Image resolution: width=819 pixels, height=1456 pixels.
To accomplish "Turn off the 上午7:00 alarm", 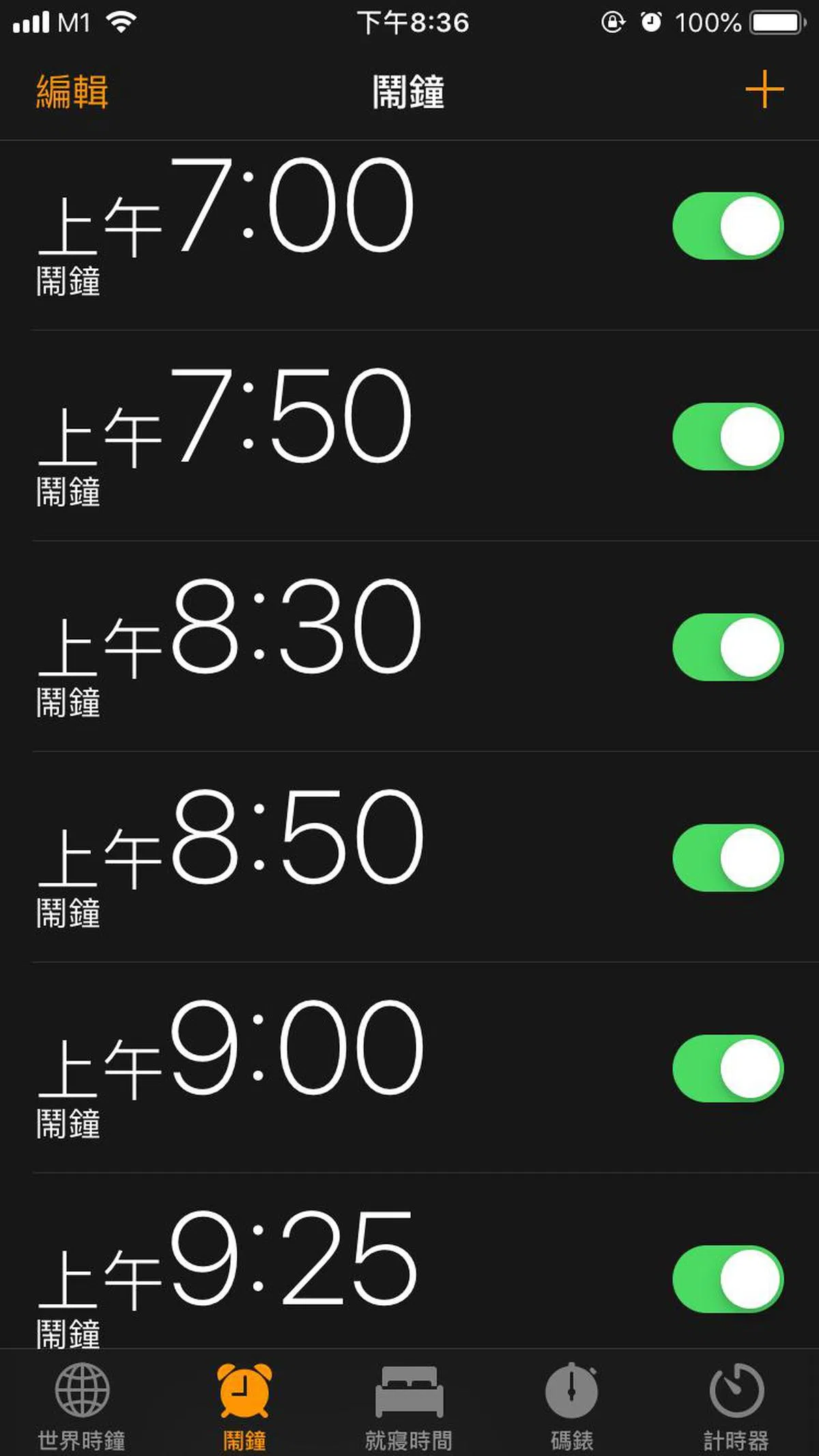I will pyautogui.click(x=728, y=226).
